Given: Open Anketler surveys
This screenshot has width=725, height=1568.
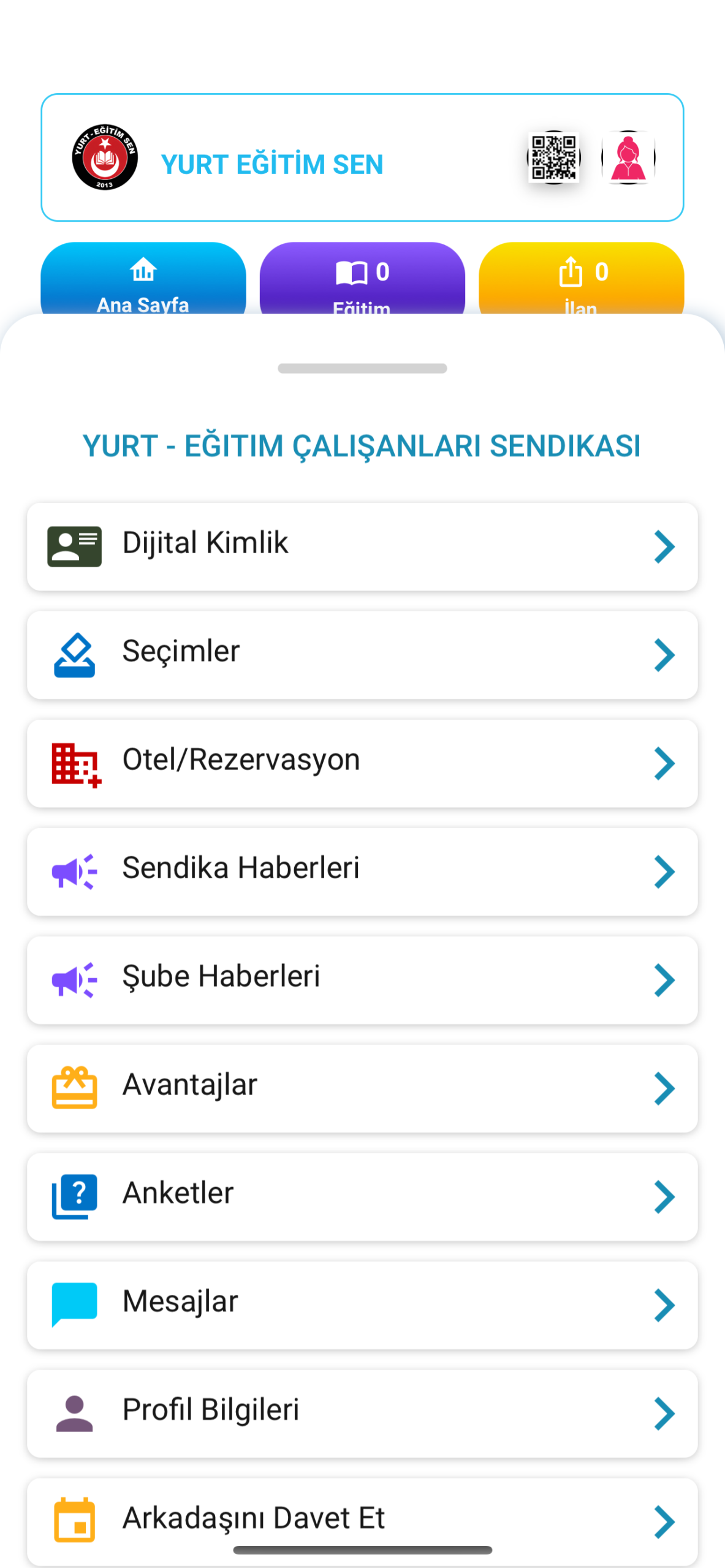Looking at the screenshot, I should (x=362, y=1197).
